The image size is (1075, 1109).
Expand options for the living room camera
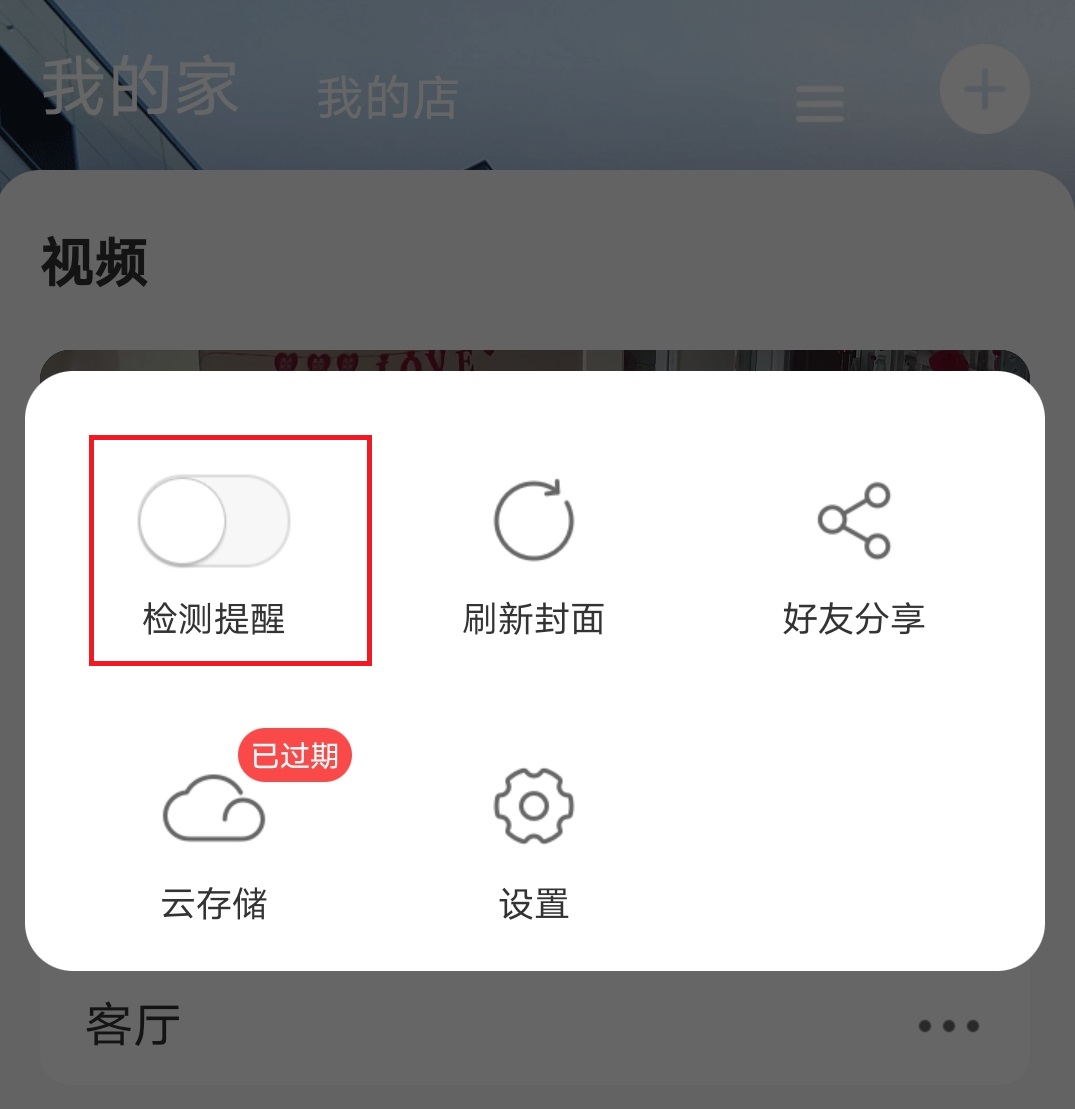[x=946, y=1024]
